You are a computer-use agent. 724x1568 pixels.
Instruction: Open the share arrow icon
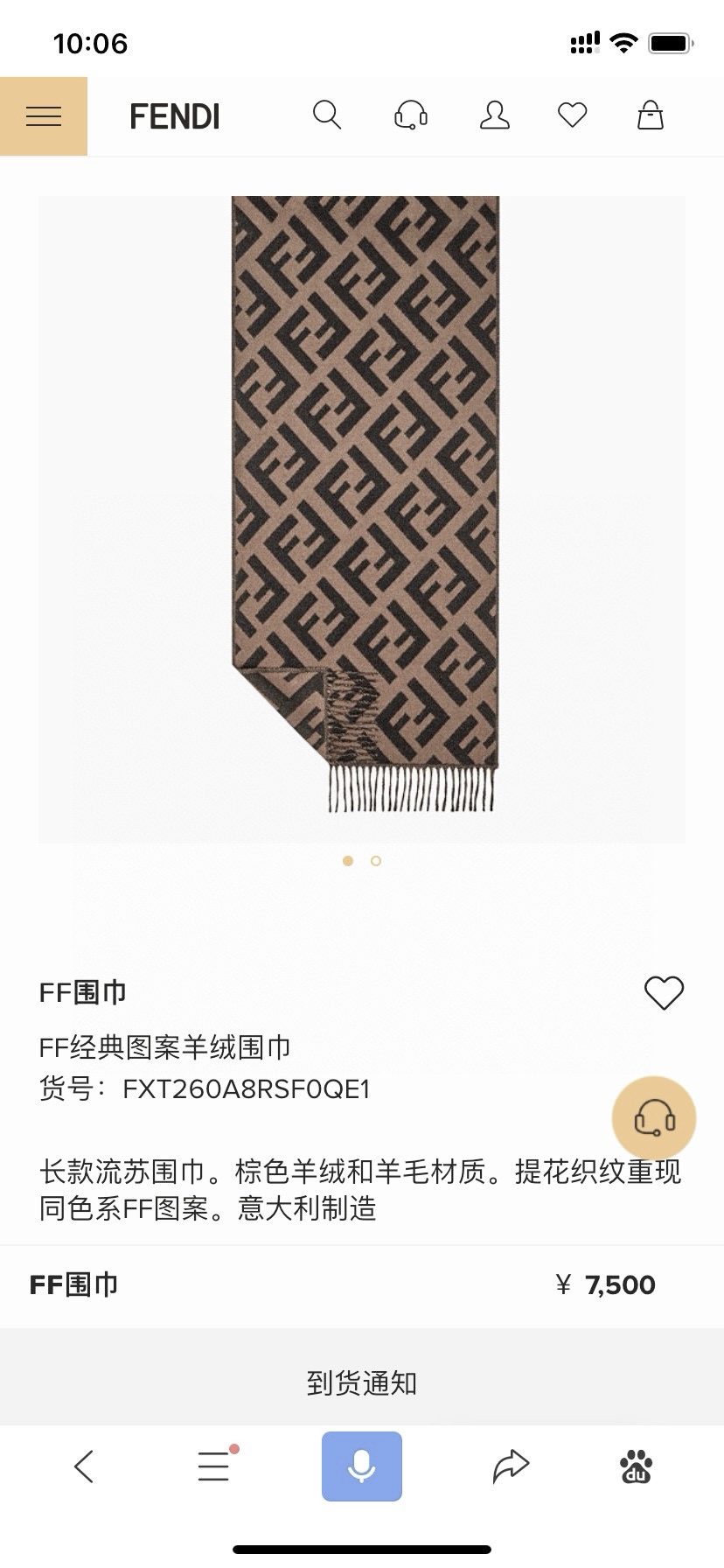[509, 1466]
